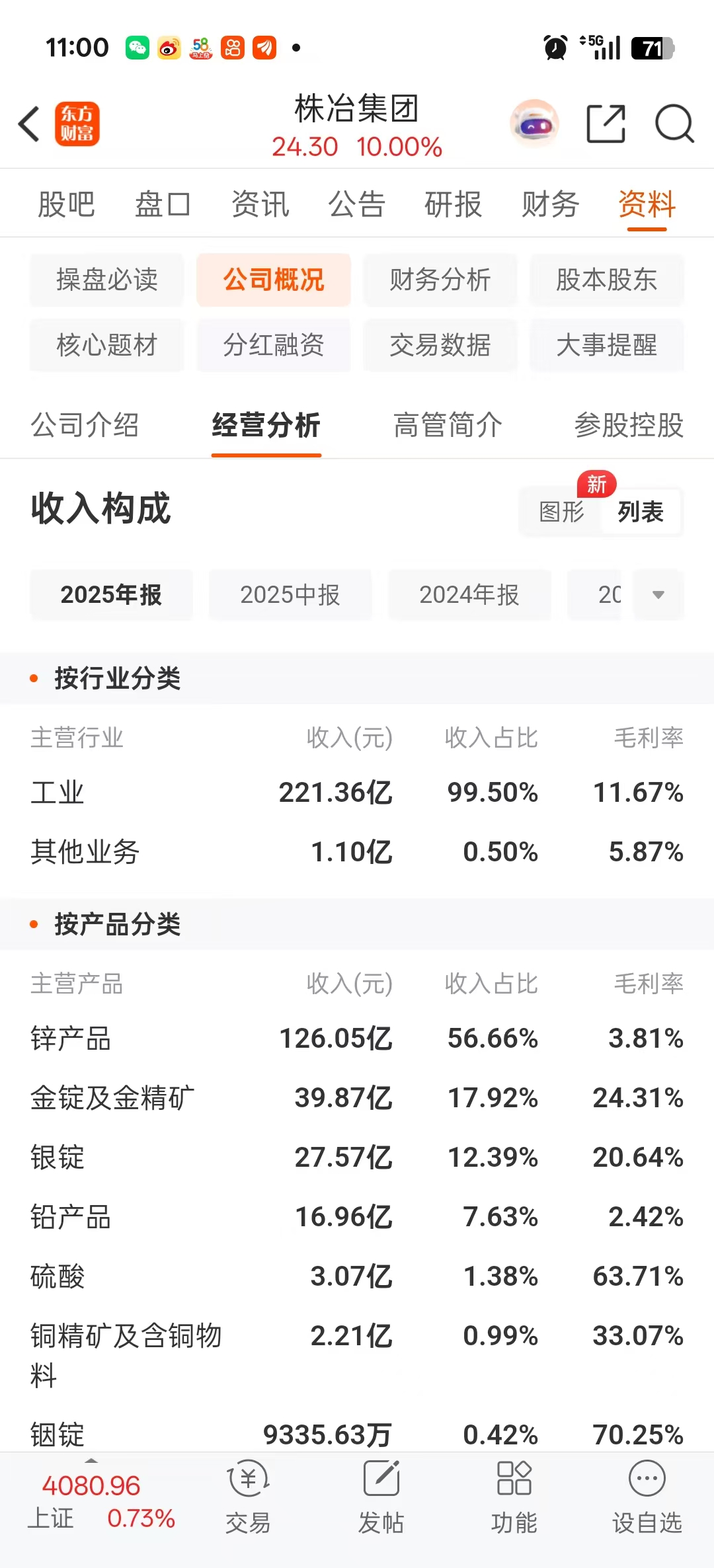Switch to the 盘口 tab

click(163, 204)
